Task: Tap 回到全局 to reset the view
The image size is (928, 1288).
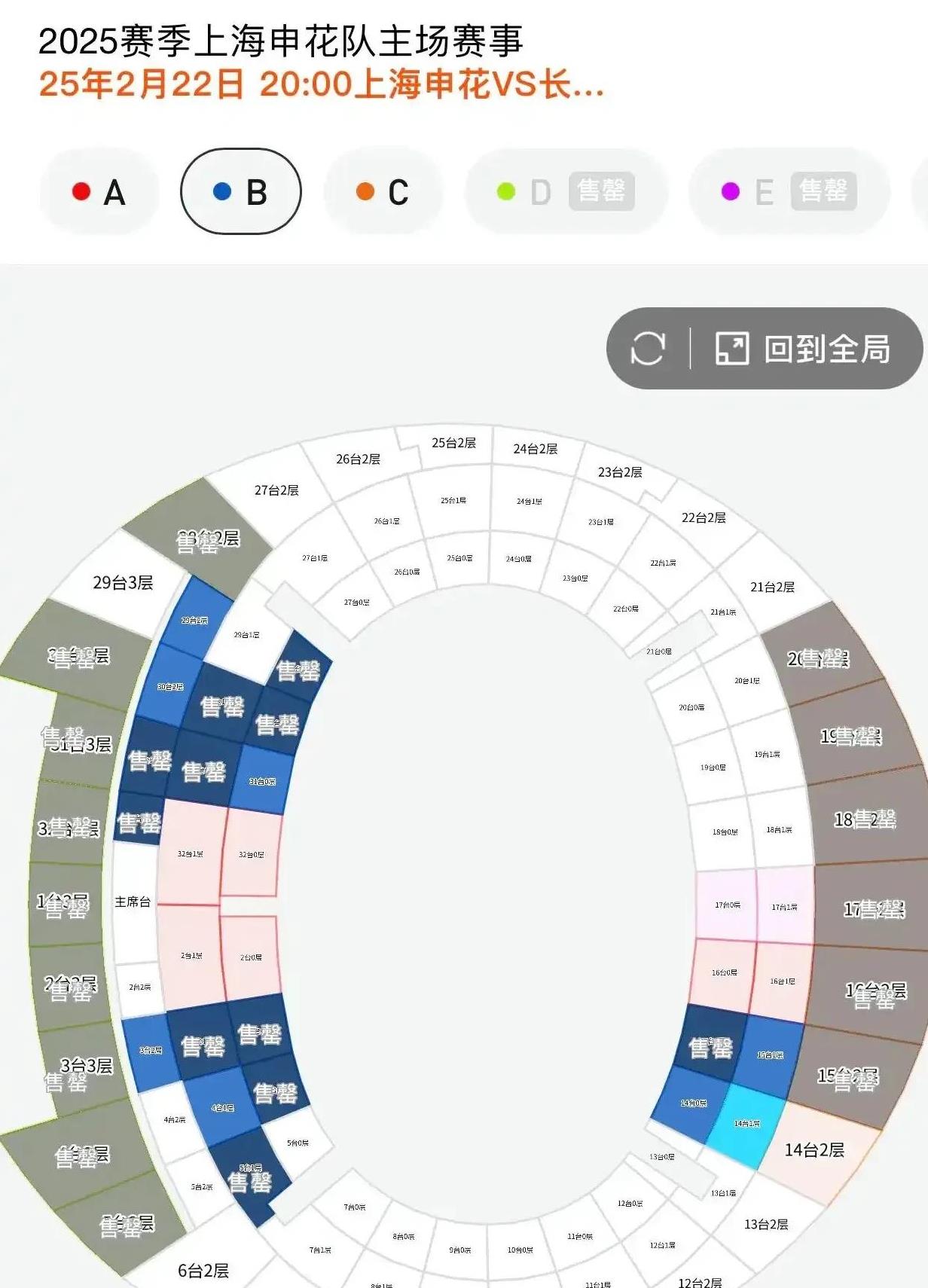Action: click(x=804, y=349)
